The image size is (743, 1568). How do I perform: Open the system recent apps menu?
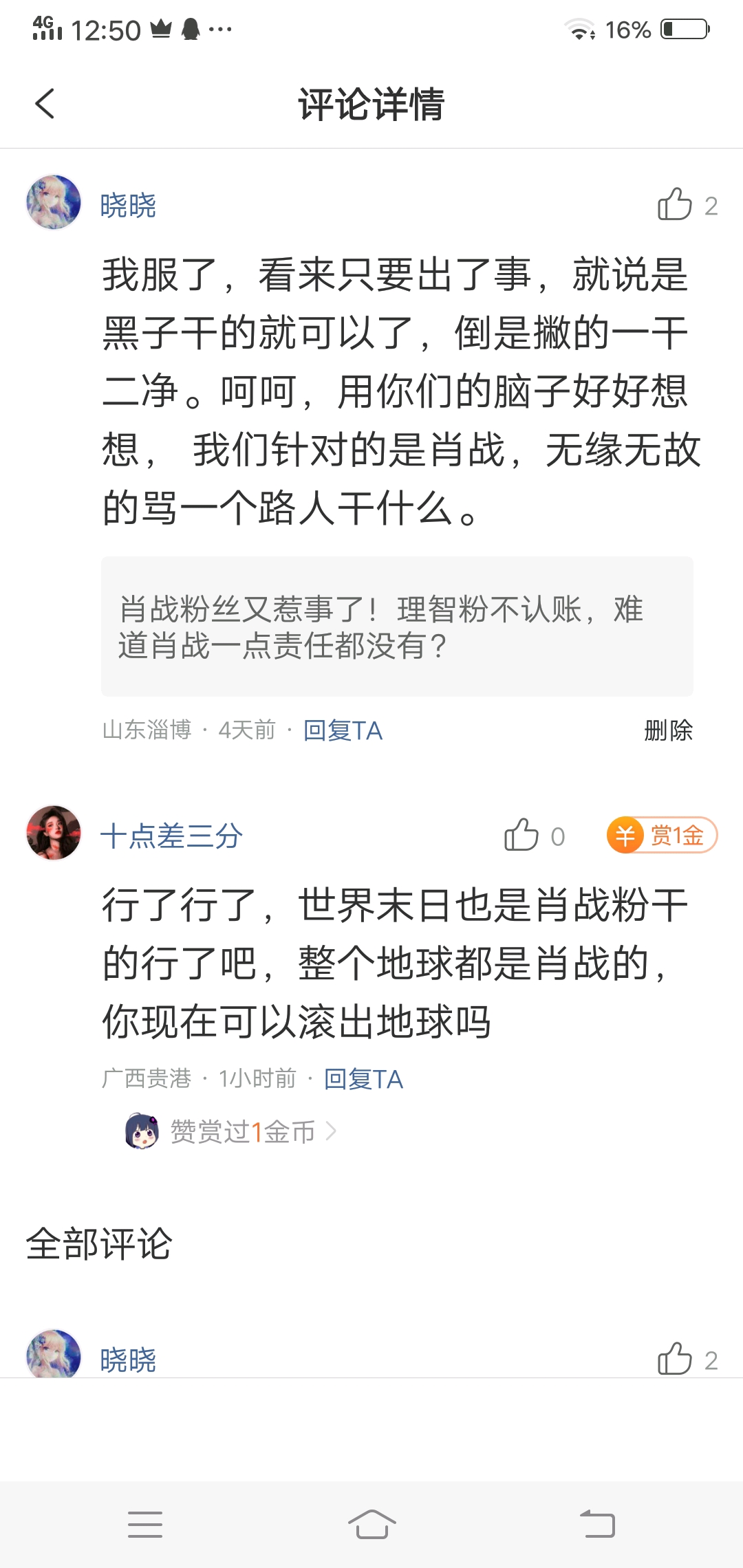pyautogui.click(x=145, y=1524)
